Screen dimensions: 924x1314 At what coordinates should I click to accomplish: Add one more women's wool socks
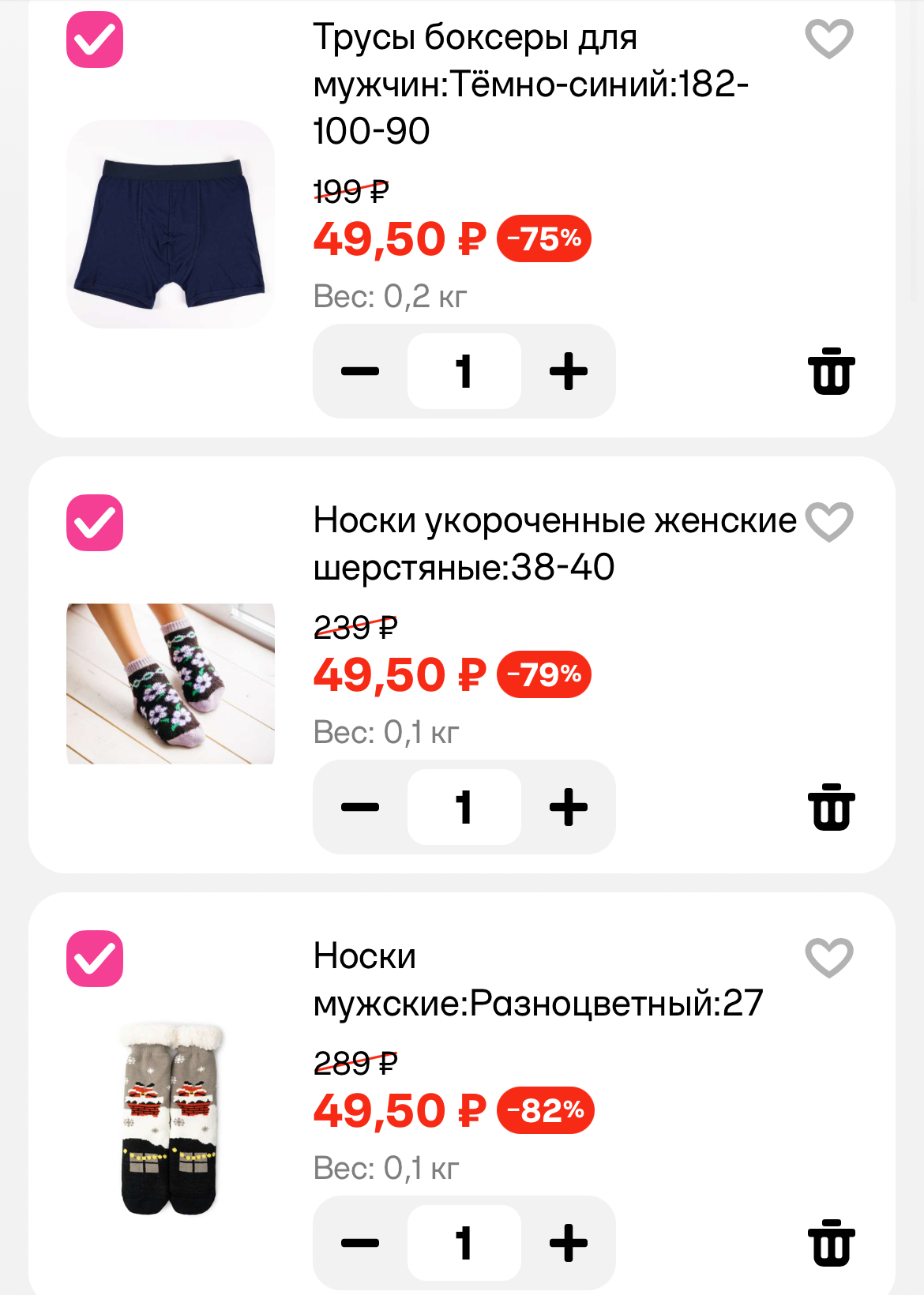coord(569,807)
